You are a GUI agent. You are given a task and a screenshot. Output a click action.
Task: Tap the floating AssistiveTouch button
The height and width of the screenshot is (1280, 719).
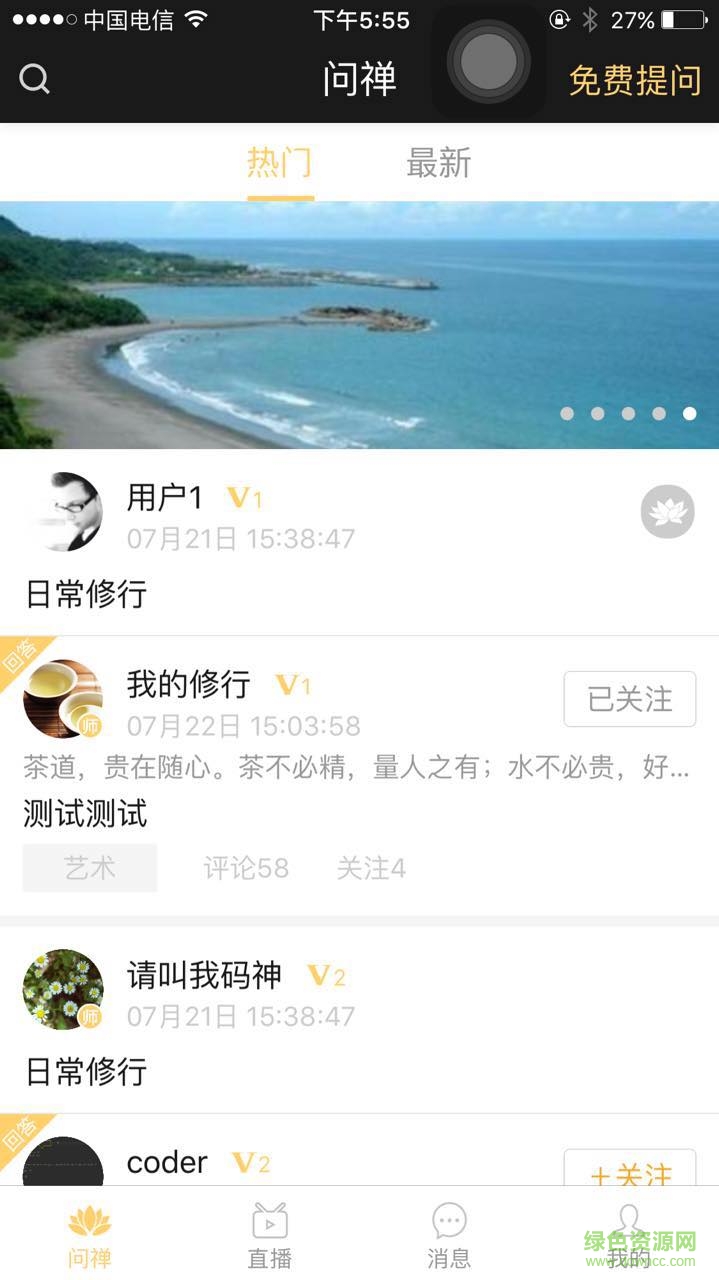[488, 63]
